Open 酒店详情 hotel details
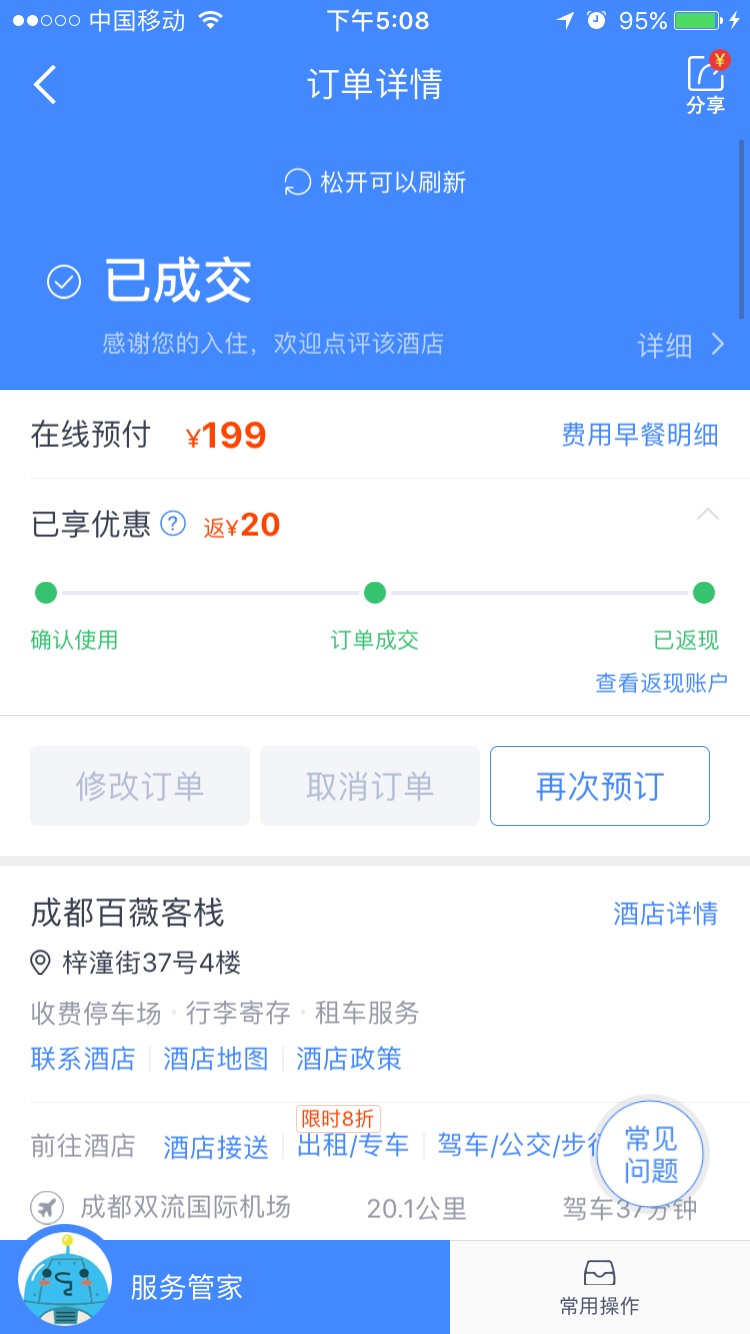The height and width of the screenshot is (1334, 750). click(x=666, y=913)
